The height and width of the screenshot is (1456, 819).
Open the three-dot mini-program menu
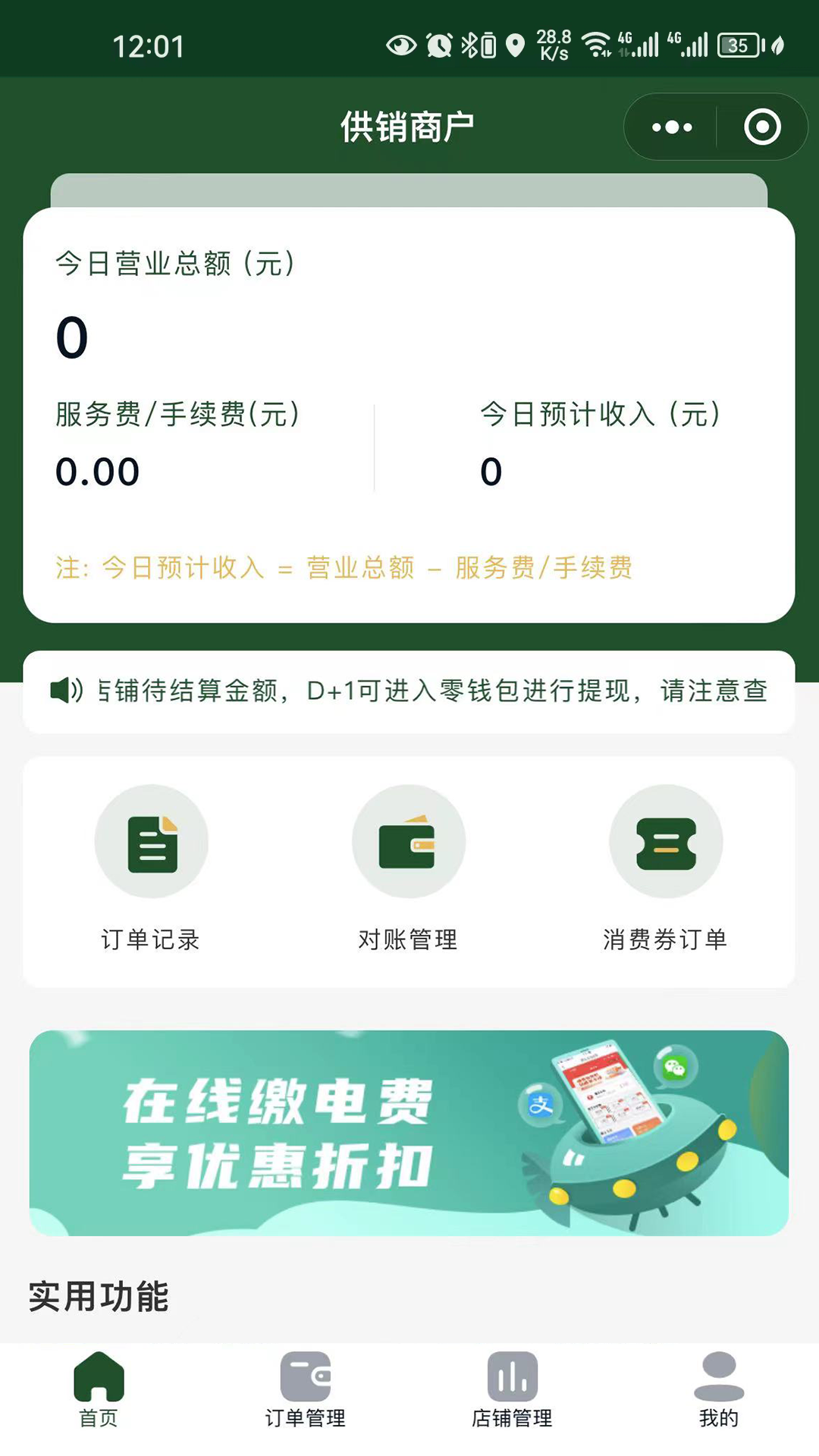pyautogui.click(x=671, y=127)
